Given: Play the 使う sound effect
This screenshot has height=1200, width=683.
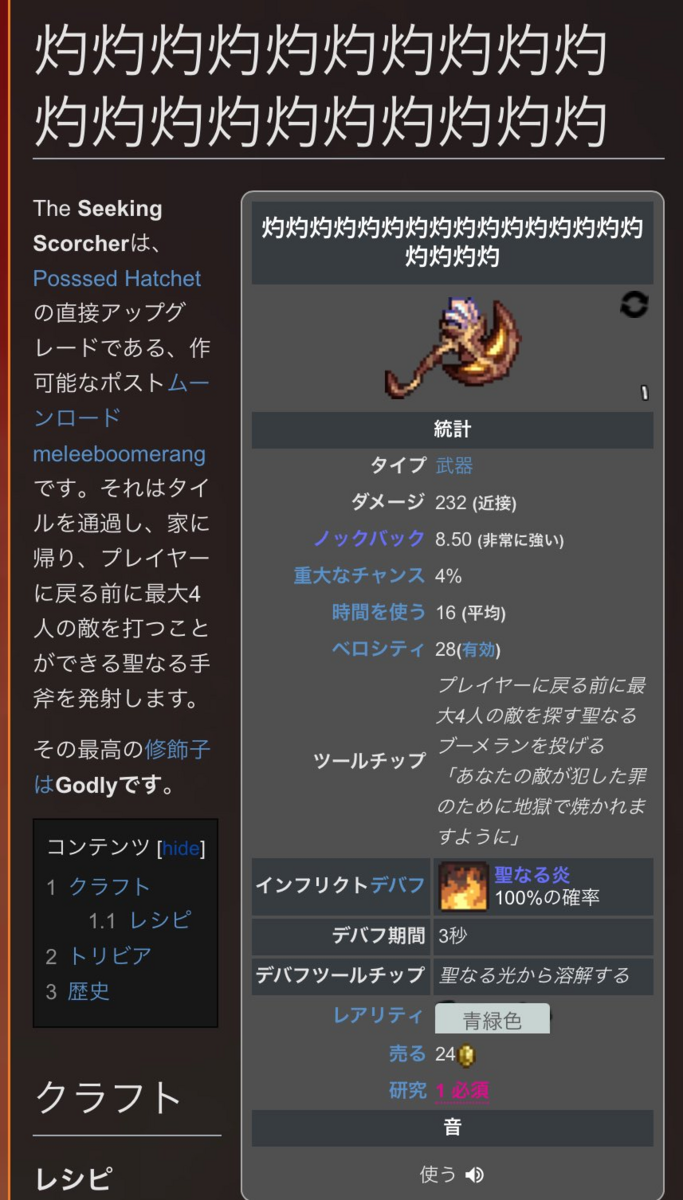Looking at the screenshot, I should coord(474,1174).
